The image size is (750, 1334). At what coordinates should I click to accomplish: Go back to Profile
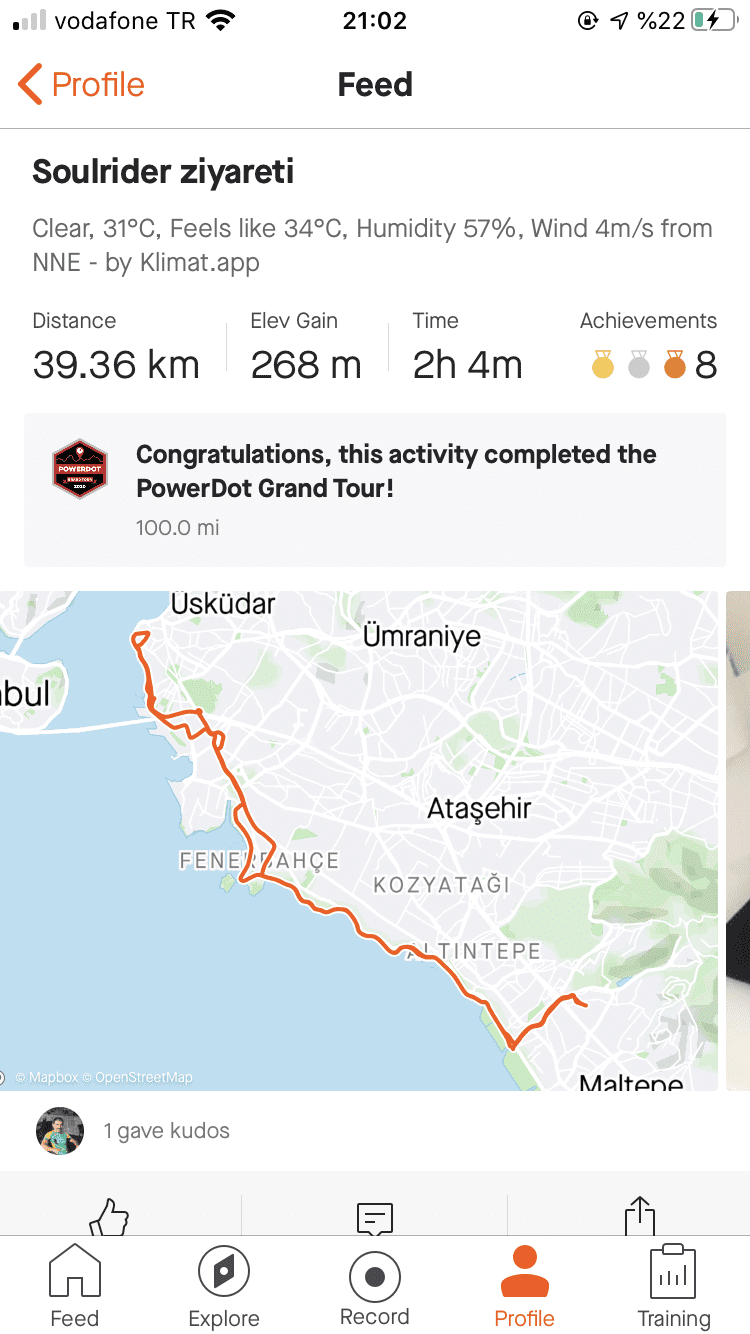[x=82, y=85]
